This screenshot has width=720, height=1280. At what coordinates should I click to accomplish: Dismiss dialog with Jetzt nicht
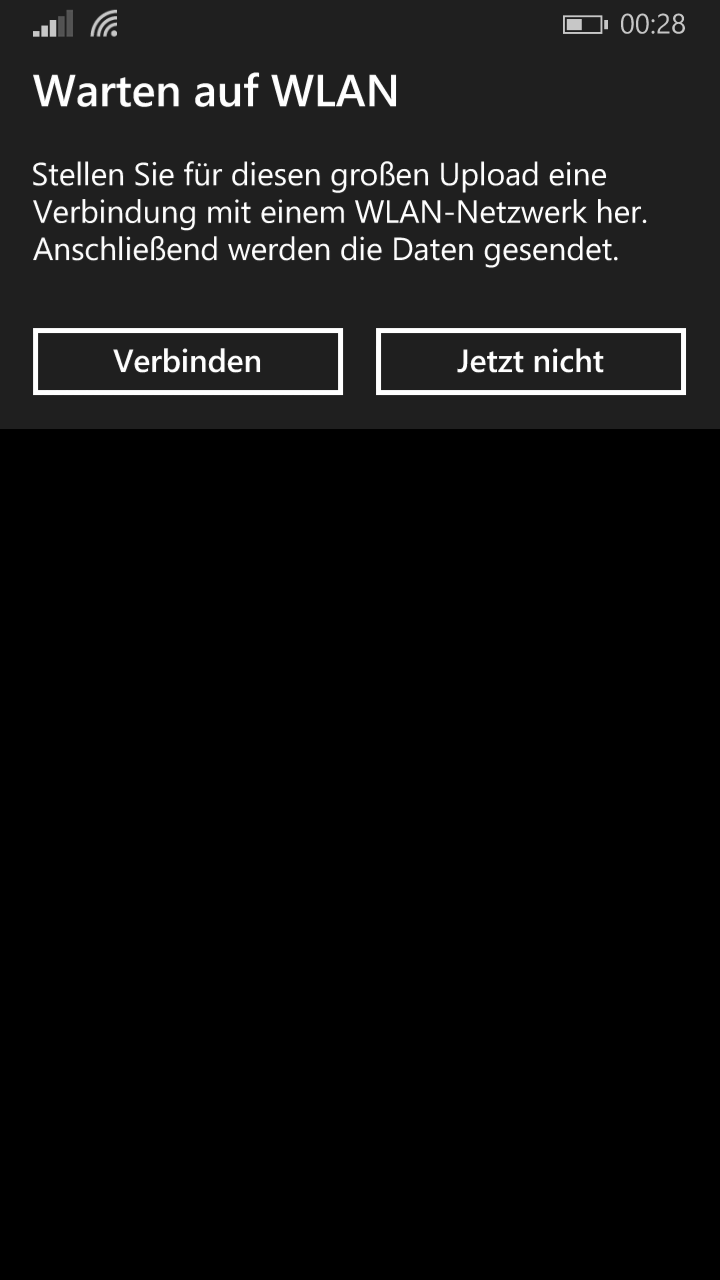click(530, 361)
